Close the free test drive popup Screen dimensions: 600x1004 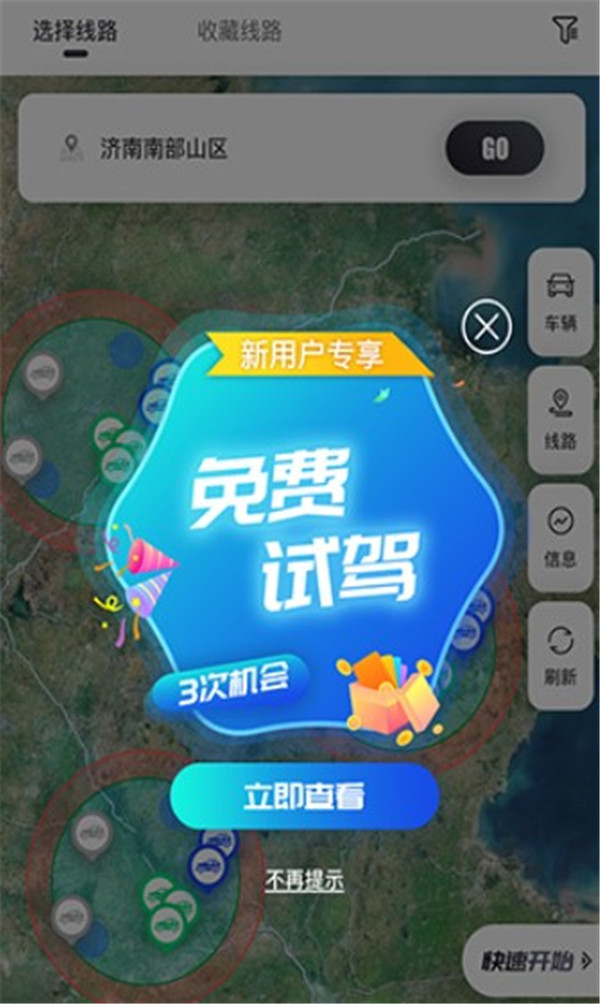(487, 327)
